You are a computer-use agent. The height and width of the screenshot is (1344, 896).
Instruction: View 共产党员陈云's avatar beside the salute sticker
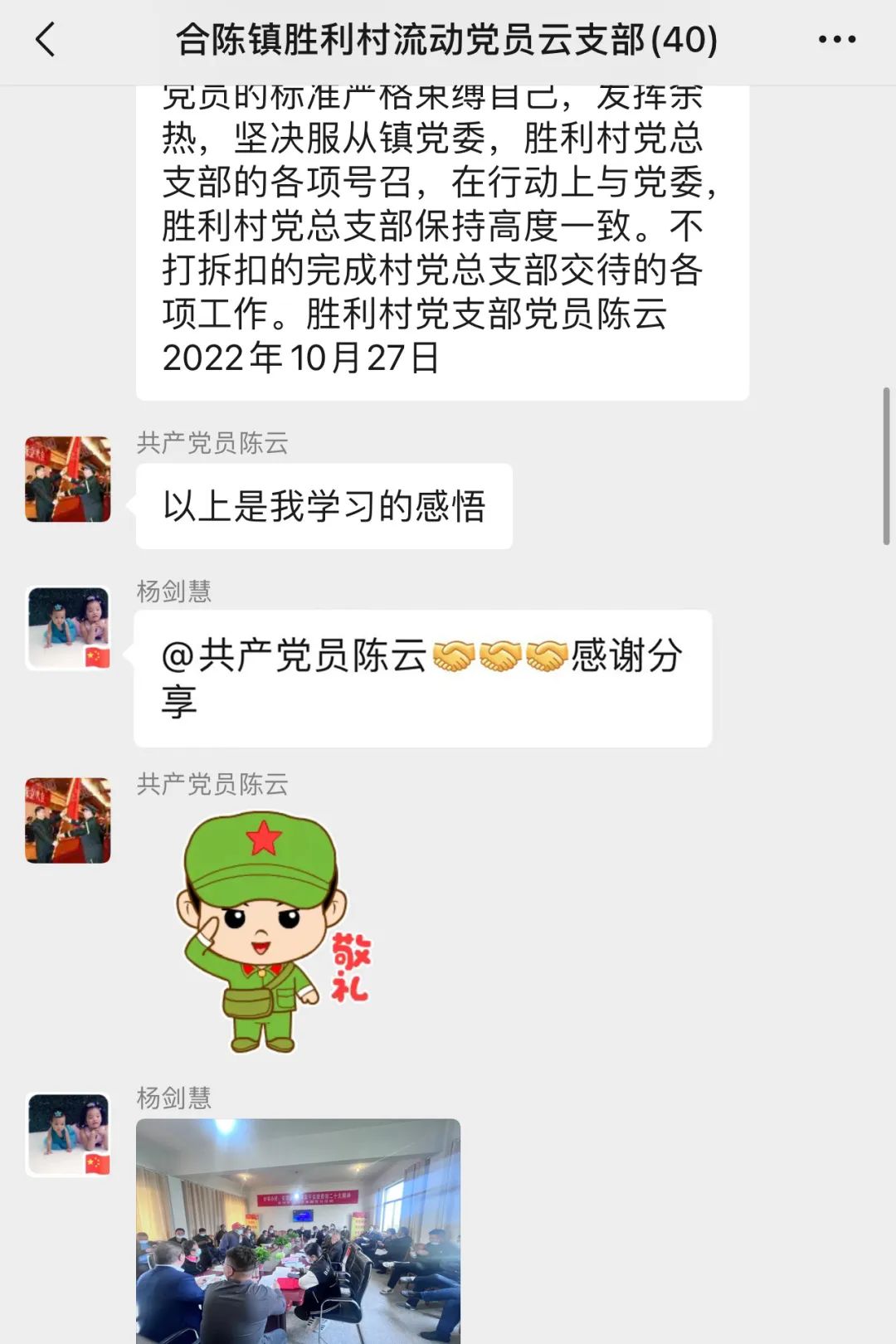click(x=68, y=820)
